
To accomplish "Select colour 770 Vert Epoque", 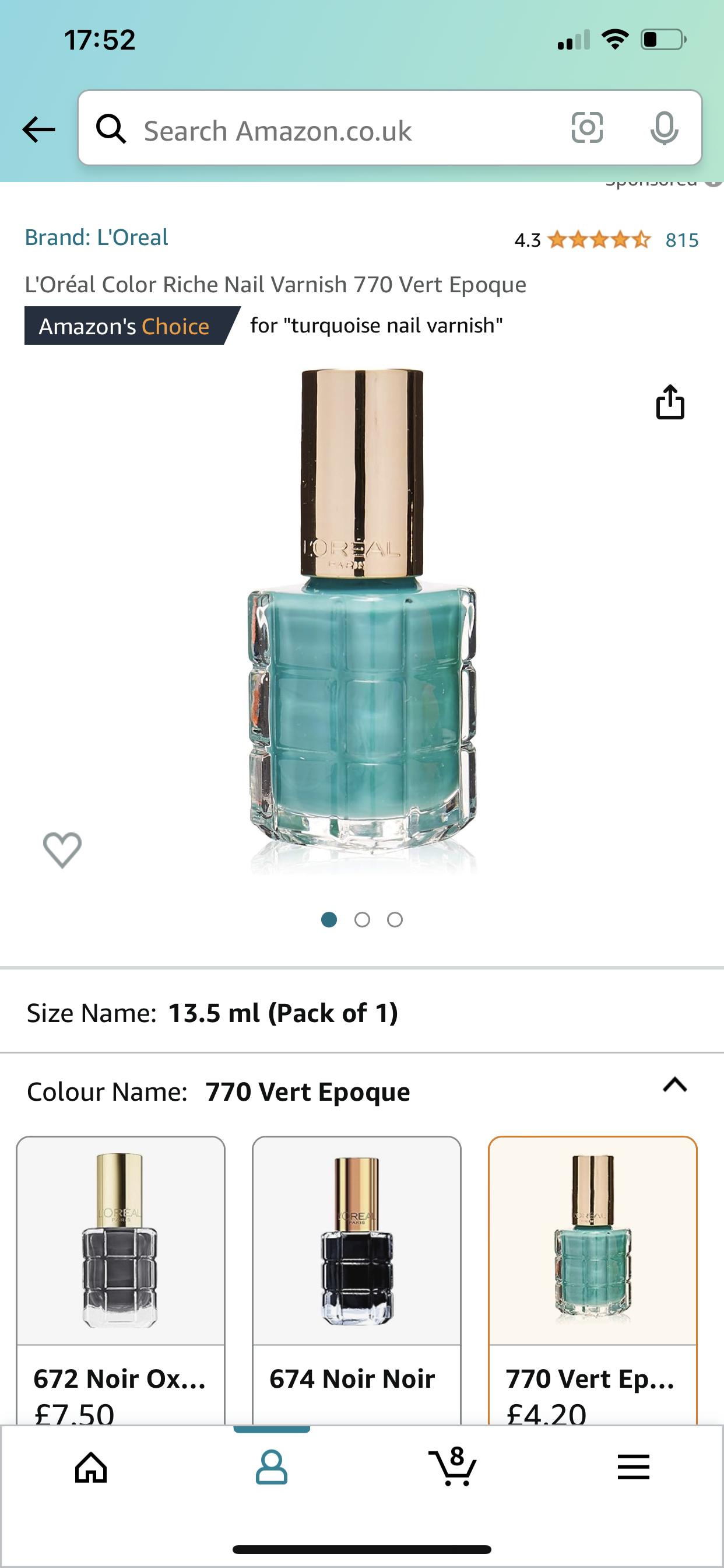I will pos(593,1278).
